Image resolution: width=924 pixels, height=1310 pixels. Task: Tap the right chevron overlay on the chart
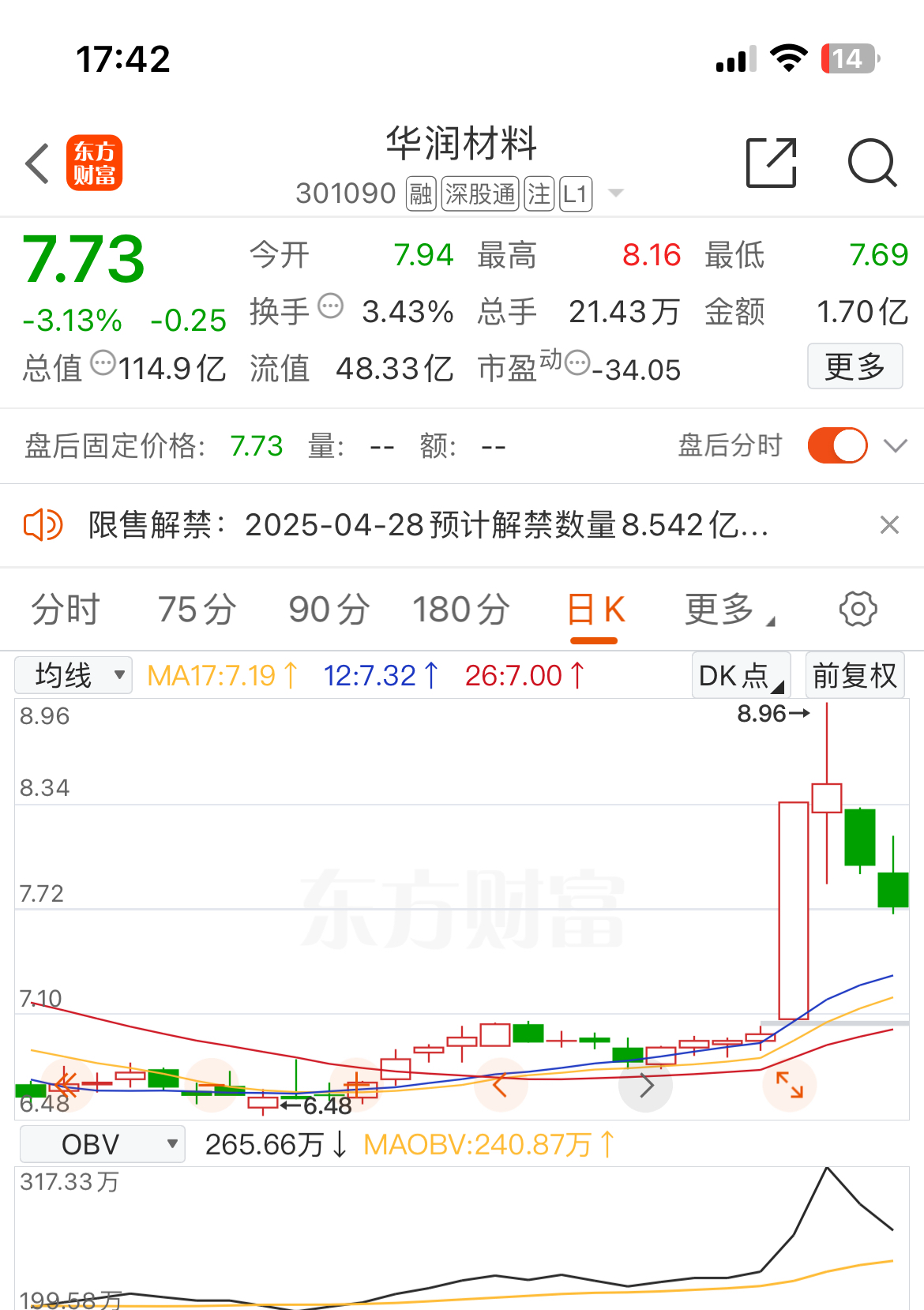pyautogui.click(x=645, y=1086)
